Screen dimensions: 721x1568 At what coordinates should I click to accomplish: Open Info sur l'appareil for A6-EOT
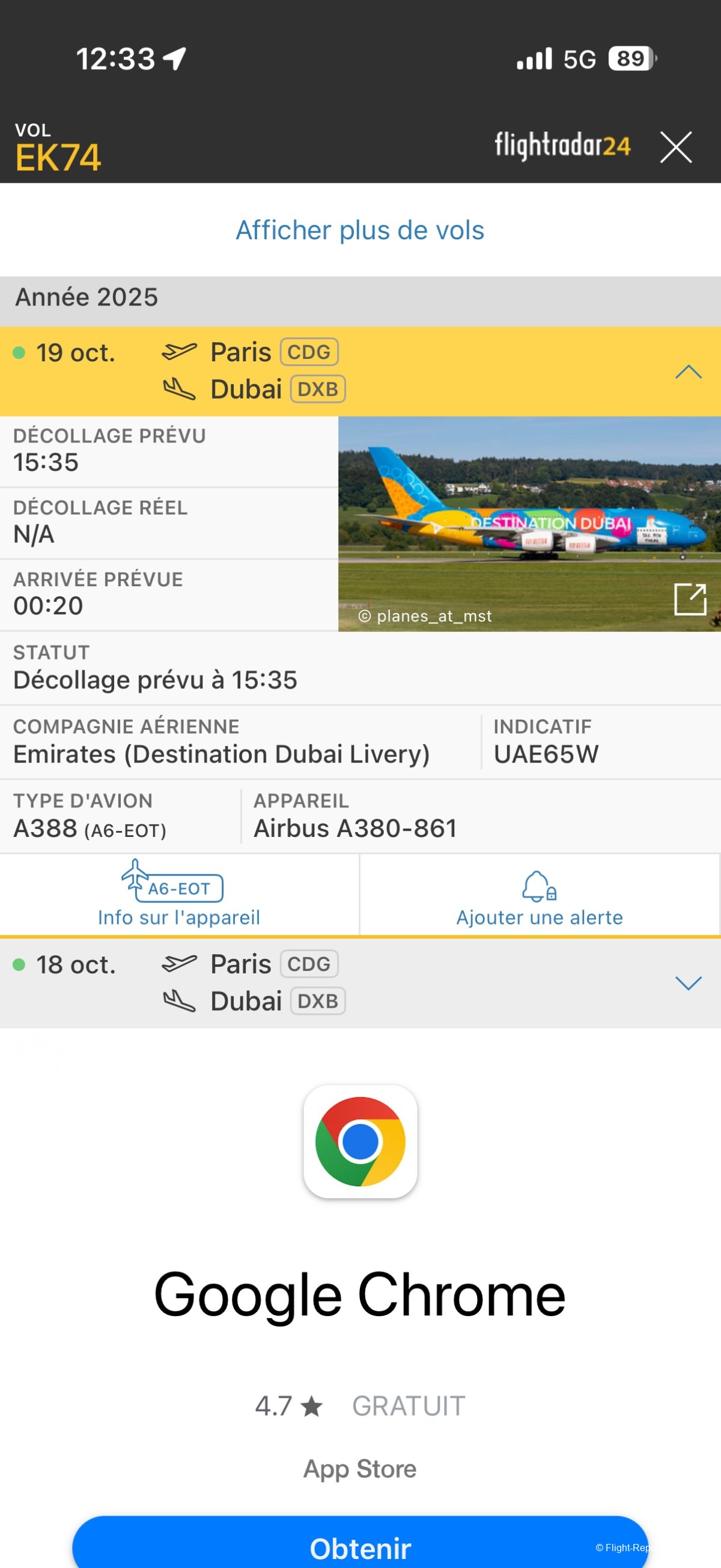[x=179, y=895]
